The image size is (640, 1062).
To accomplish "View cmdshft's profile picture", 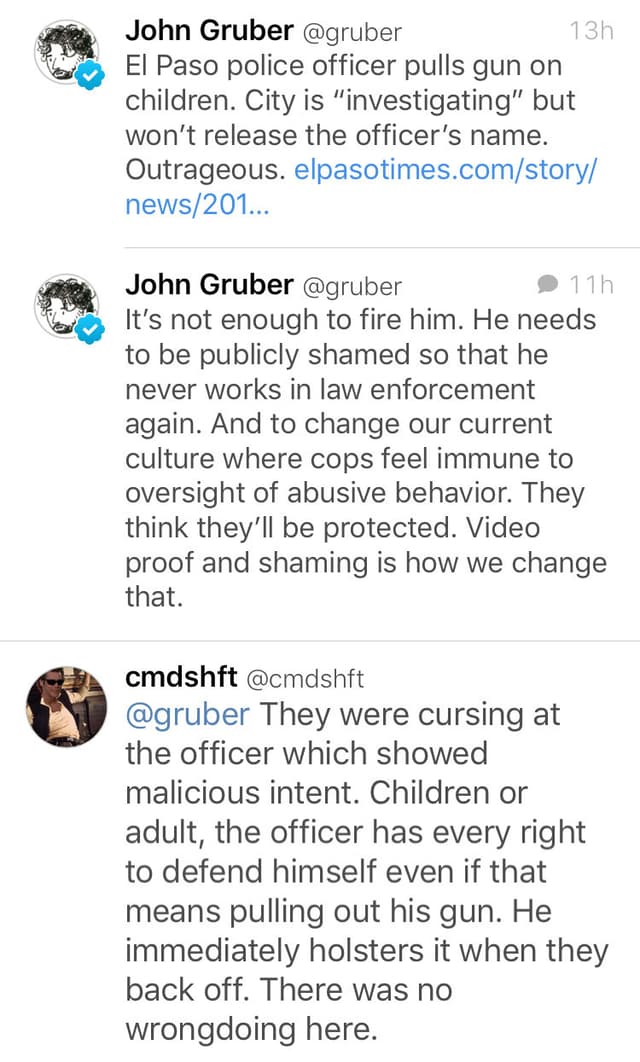I will pyautogui.click(x=66, y=707).
